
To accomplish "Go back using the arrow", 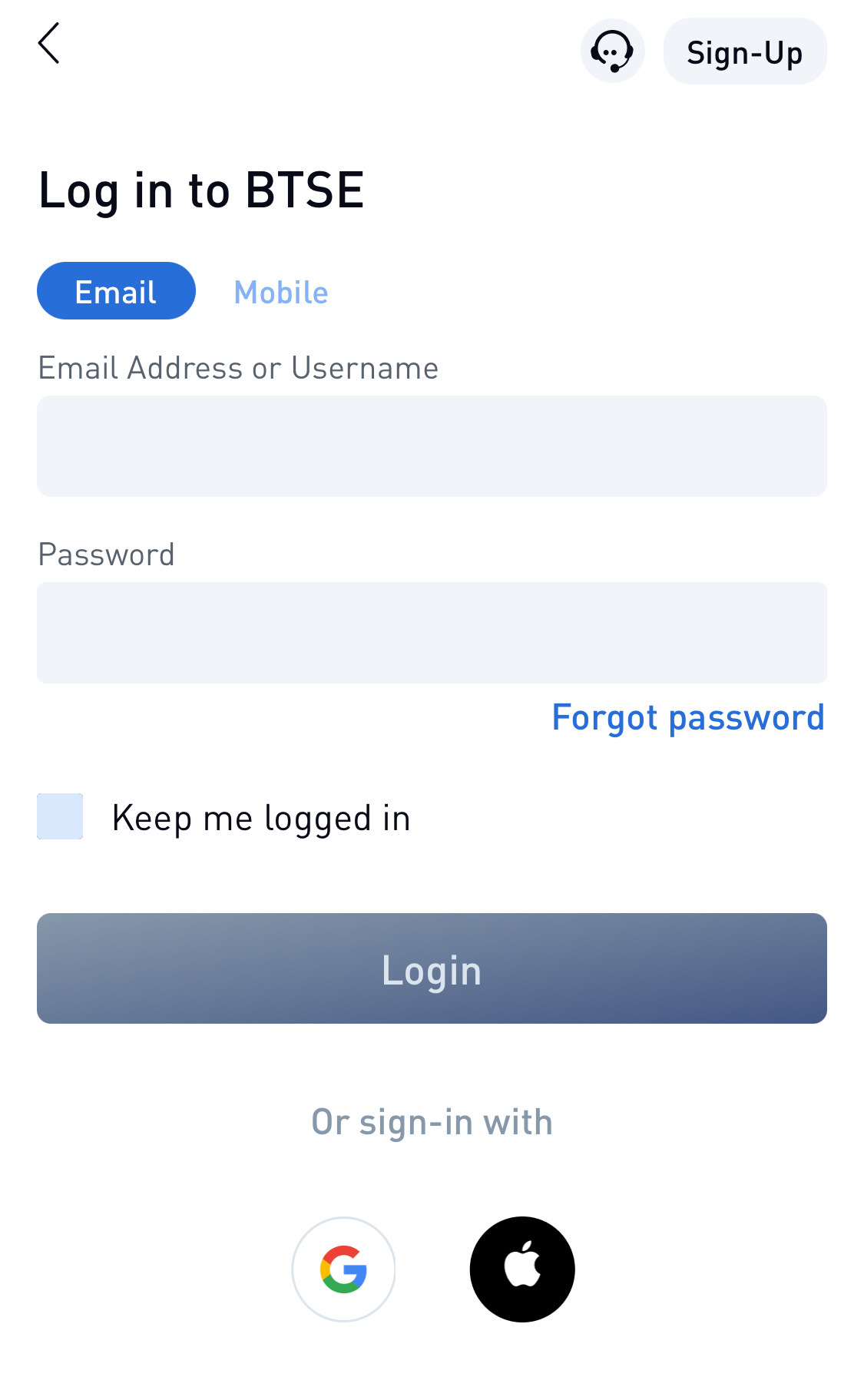I will click(x=49, y=44).
